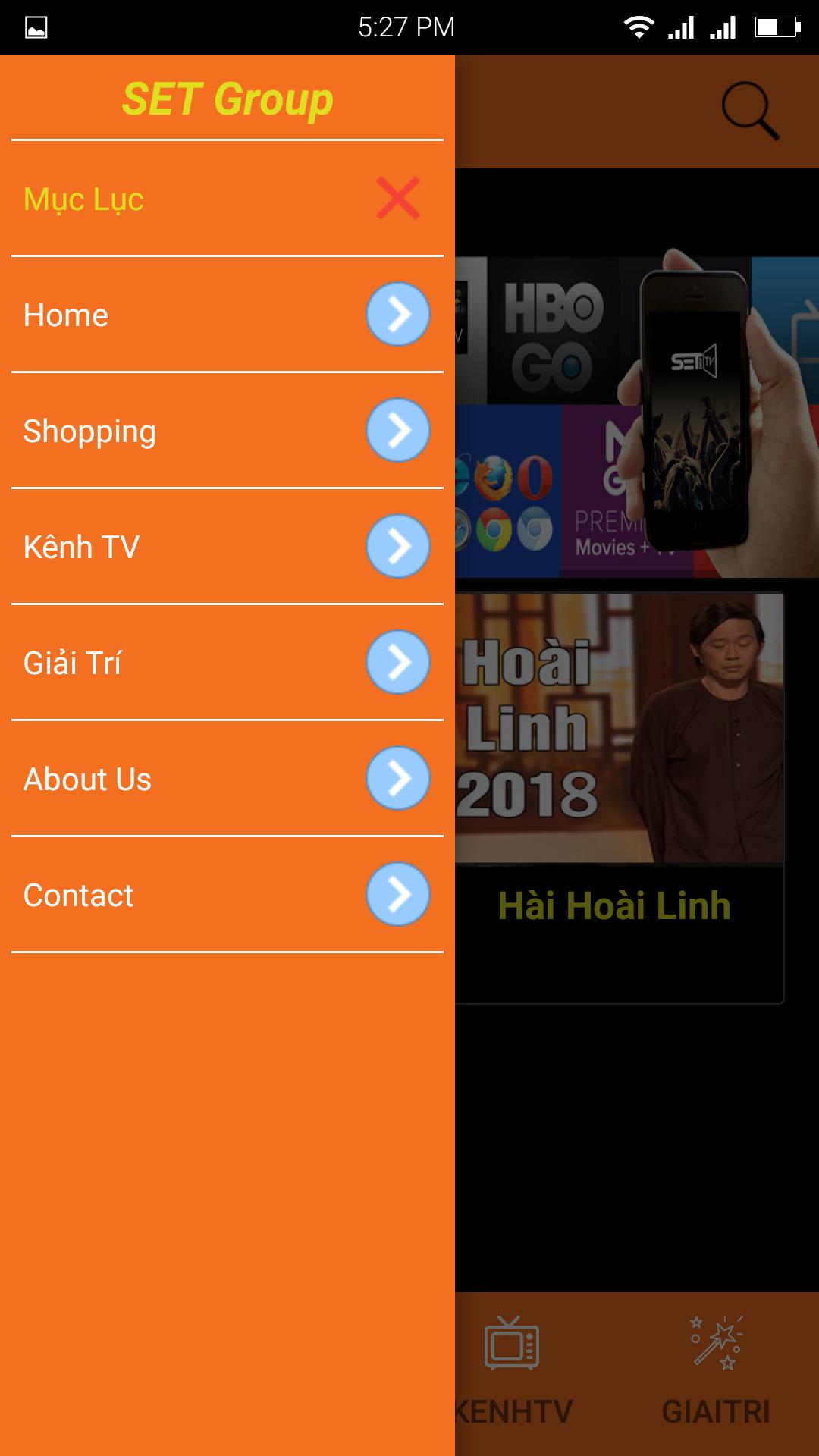The image size is (819, 1456).
Task: Open the Hài Hoài Linh card
Action: 619,796
